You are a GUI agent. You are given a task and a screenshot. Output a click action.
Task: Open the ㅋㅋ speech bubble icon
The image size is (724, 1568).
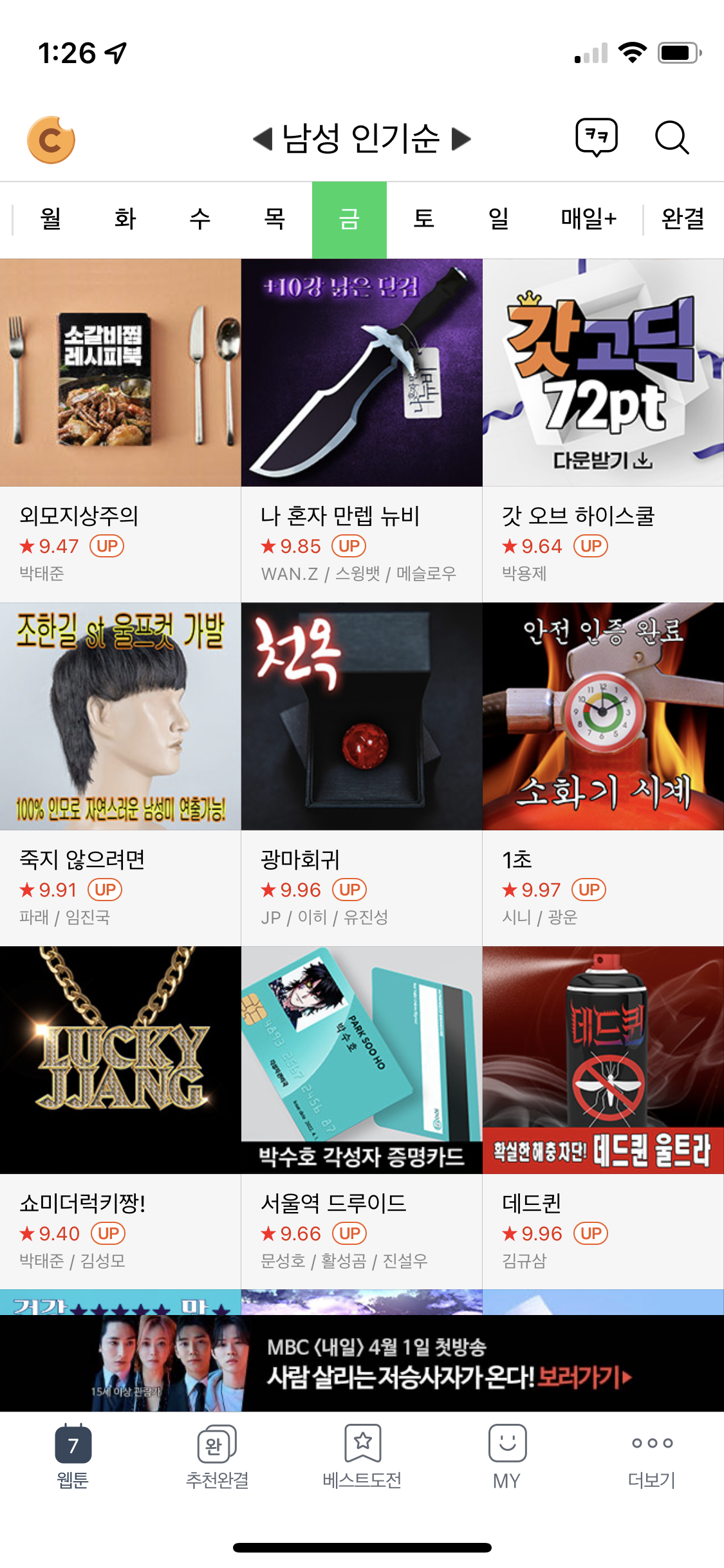[597, 138]
